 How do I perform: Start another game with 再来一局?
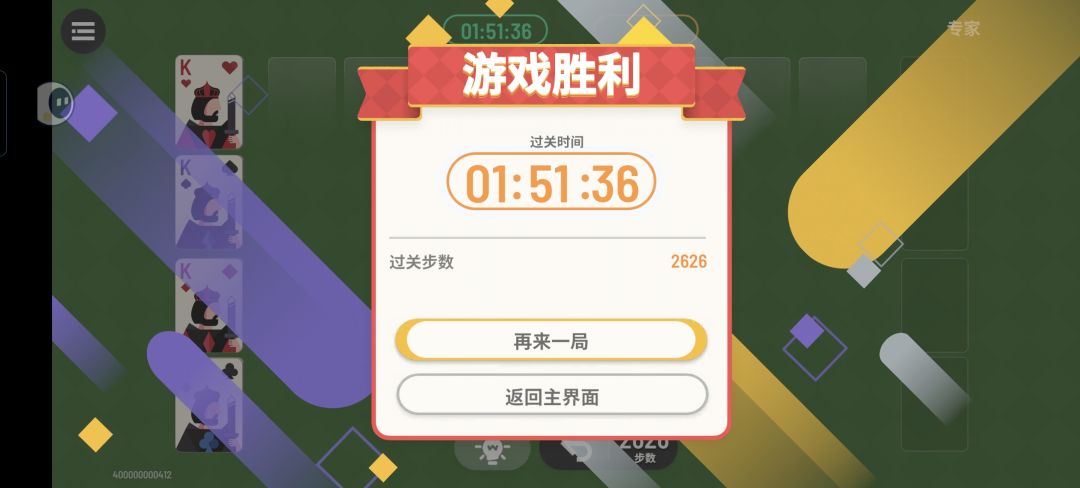coord(551,340)
